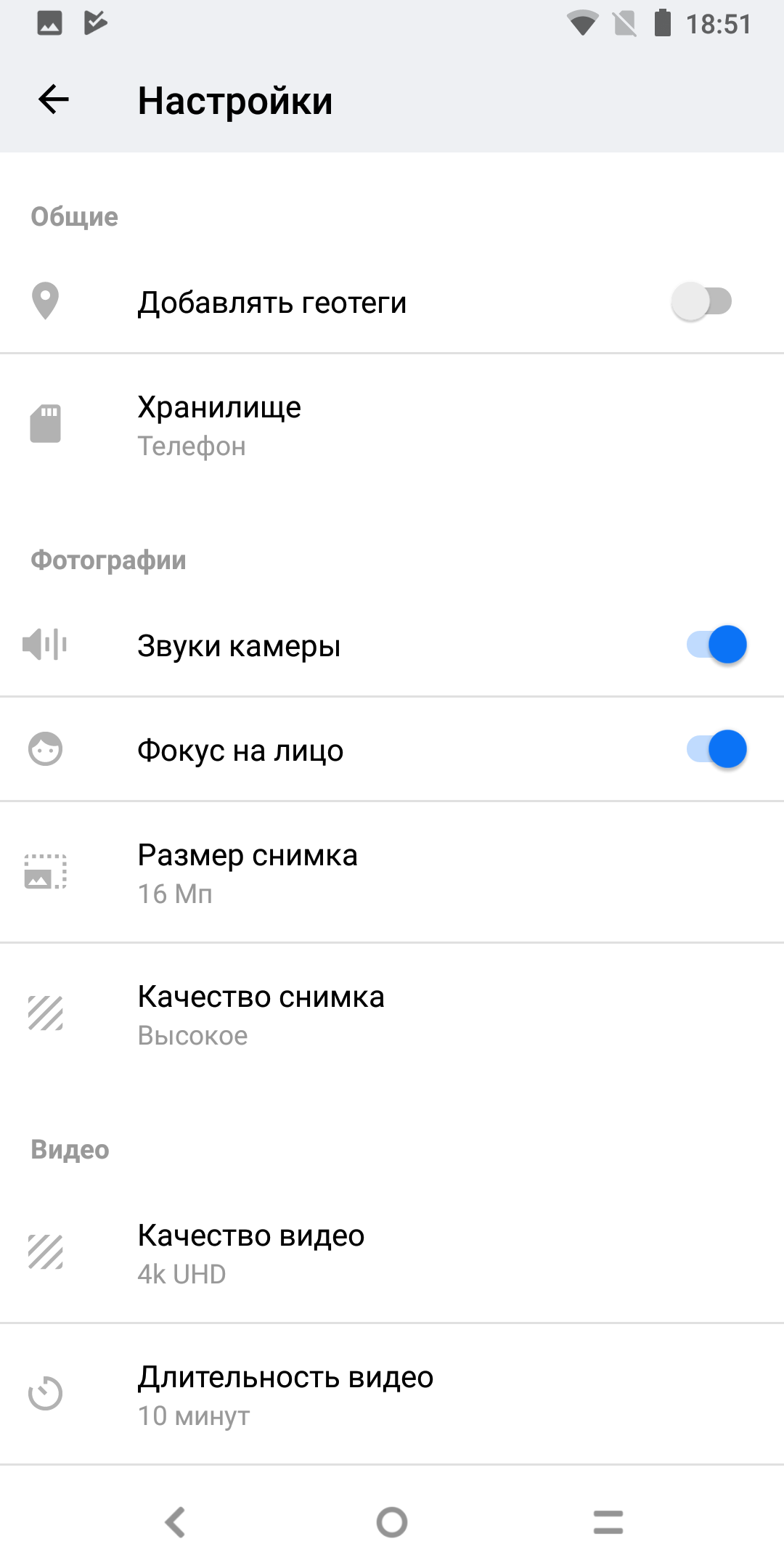Select Длительность видео row
This screenshot has height=1568, width=784.
(x=392, y=1394)
